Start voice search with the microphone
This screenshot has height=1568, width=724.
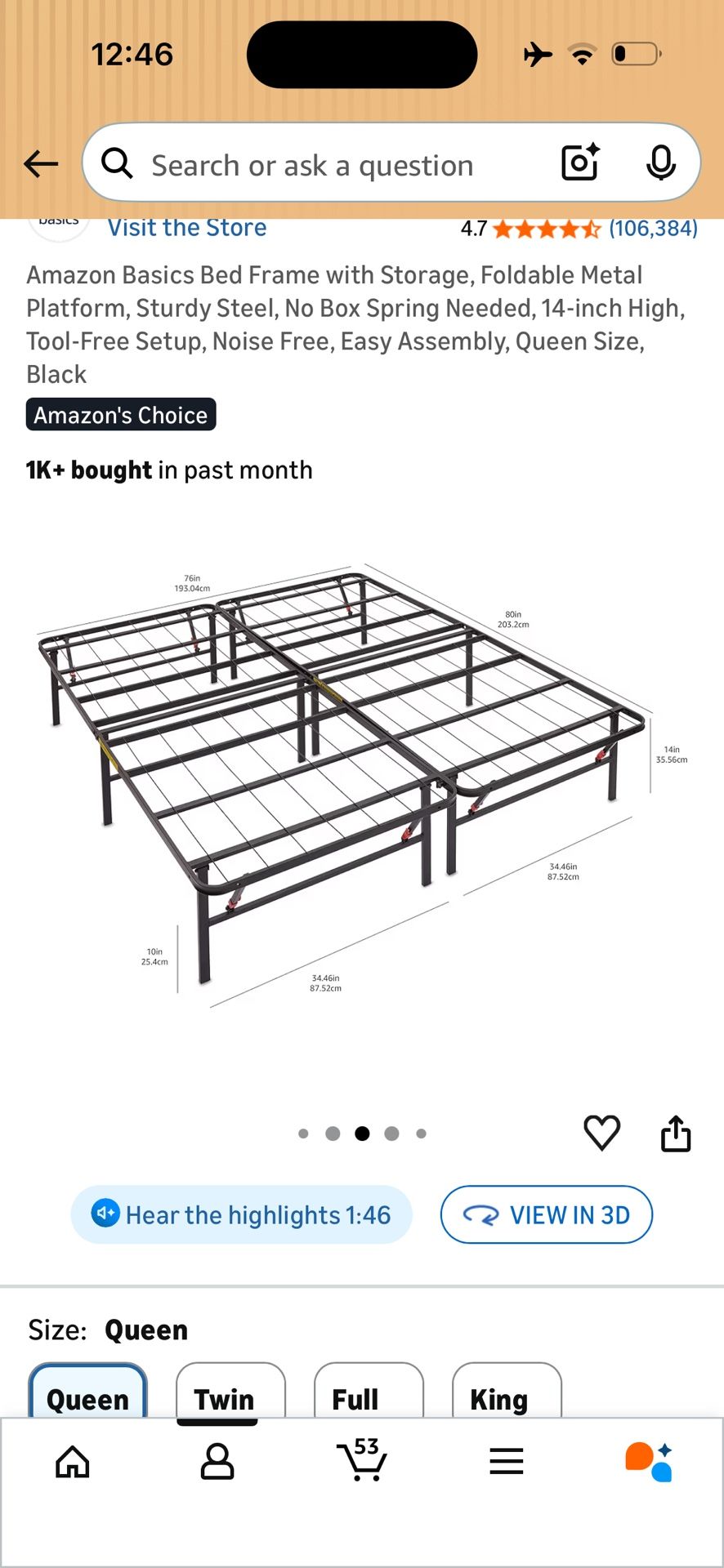[660, 163]
